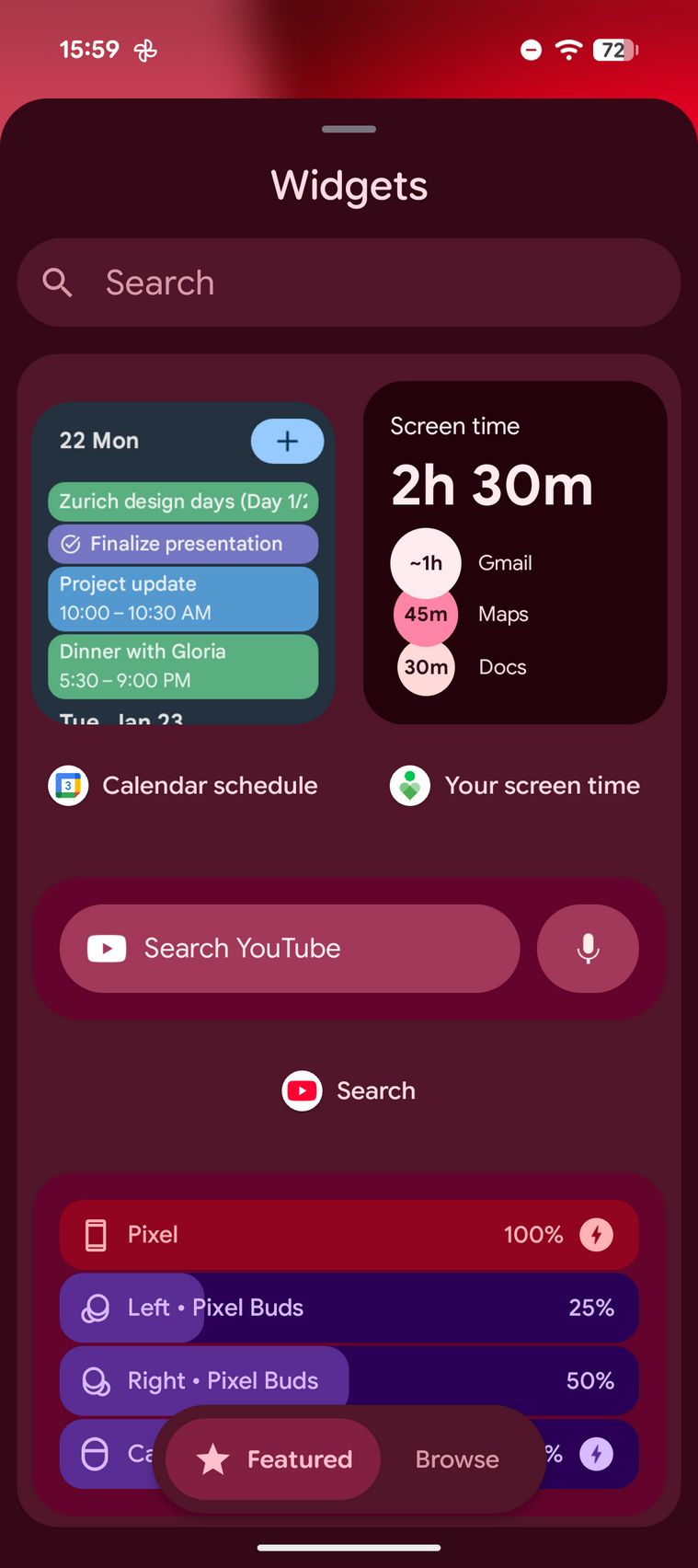
Task: Switch to the Browse tab
Action: click(457, 1458)
